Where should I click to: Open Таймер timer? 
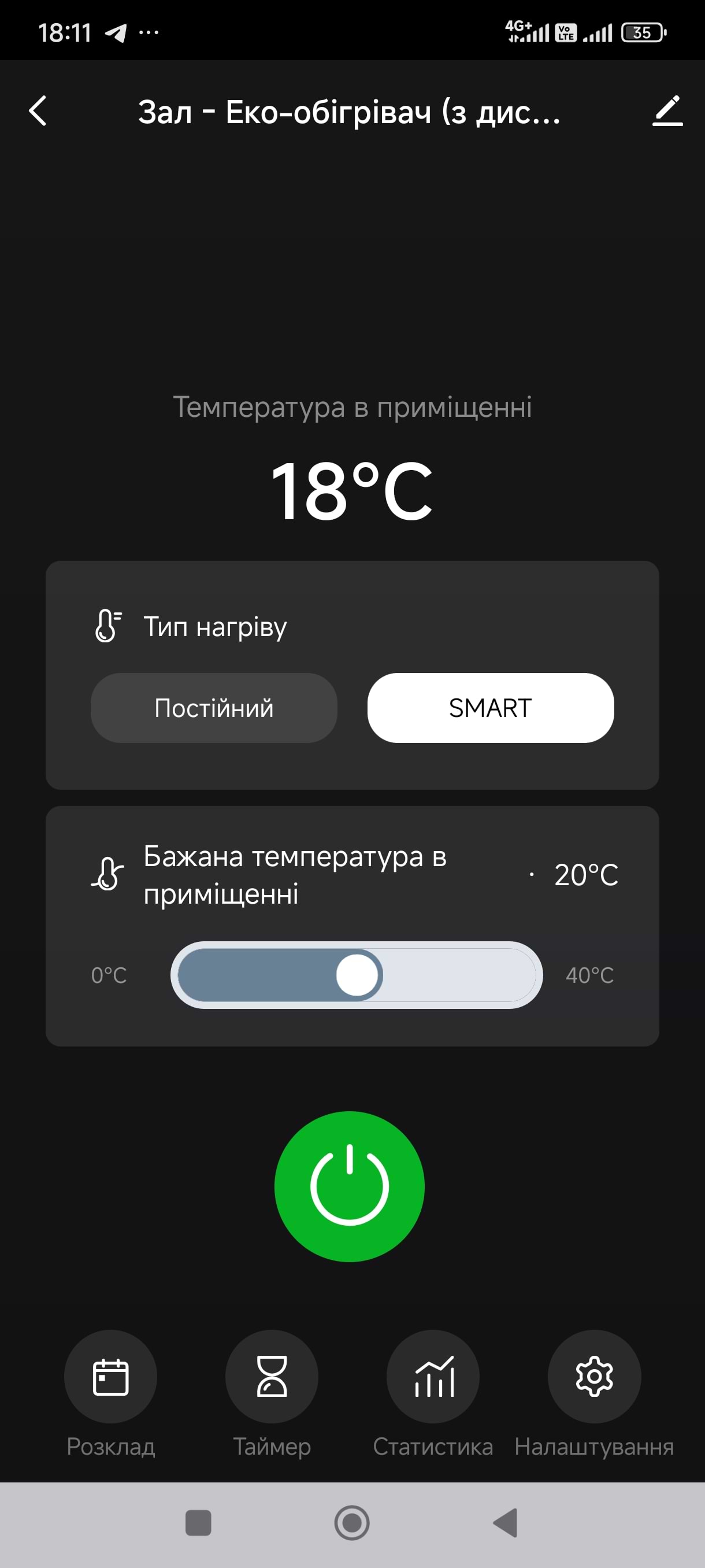tap(272, 1376)
